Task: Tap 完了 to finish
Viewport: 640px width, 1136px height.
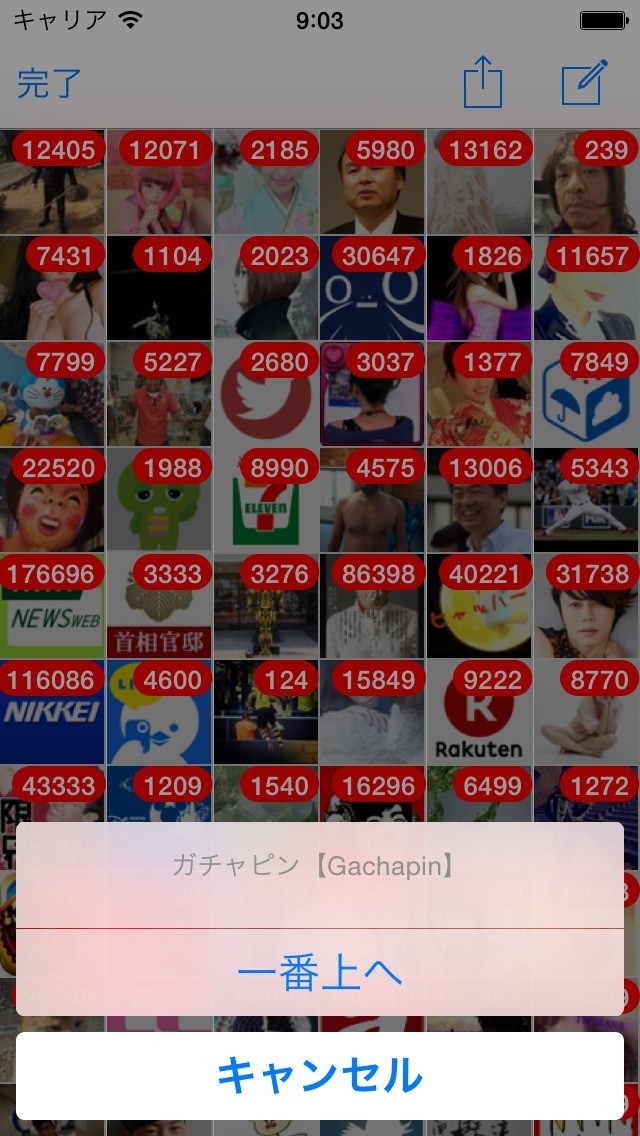Action: [x=49, y=84]
